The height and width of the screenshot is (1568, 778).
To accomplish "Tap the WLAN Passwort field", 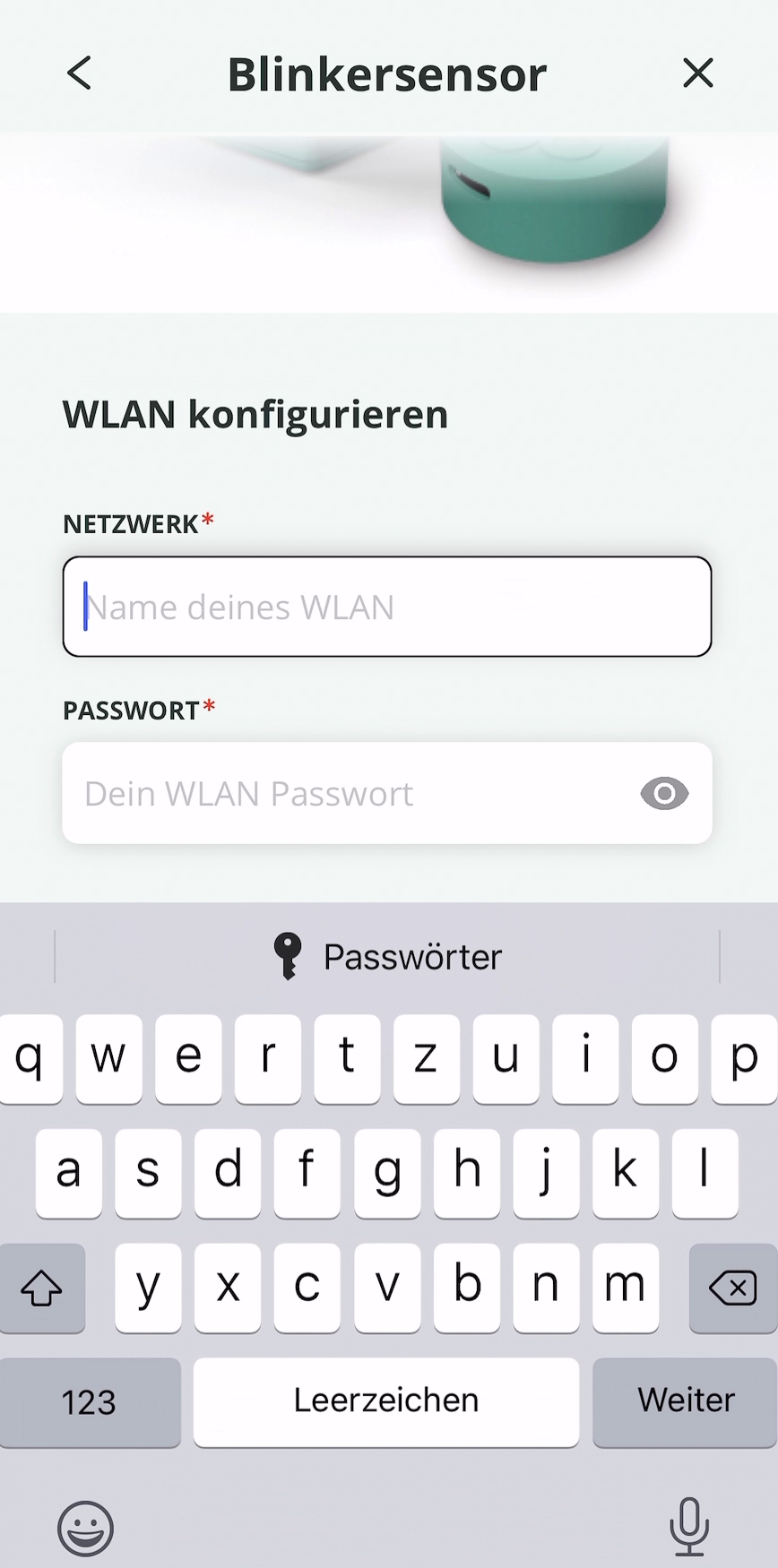I will click(x=350, y=793).
